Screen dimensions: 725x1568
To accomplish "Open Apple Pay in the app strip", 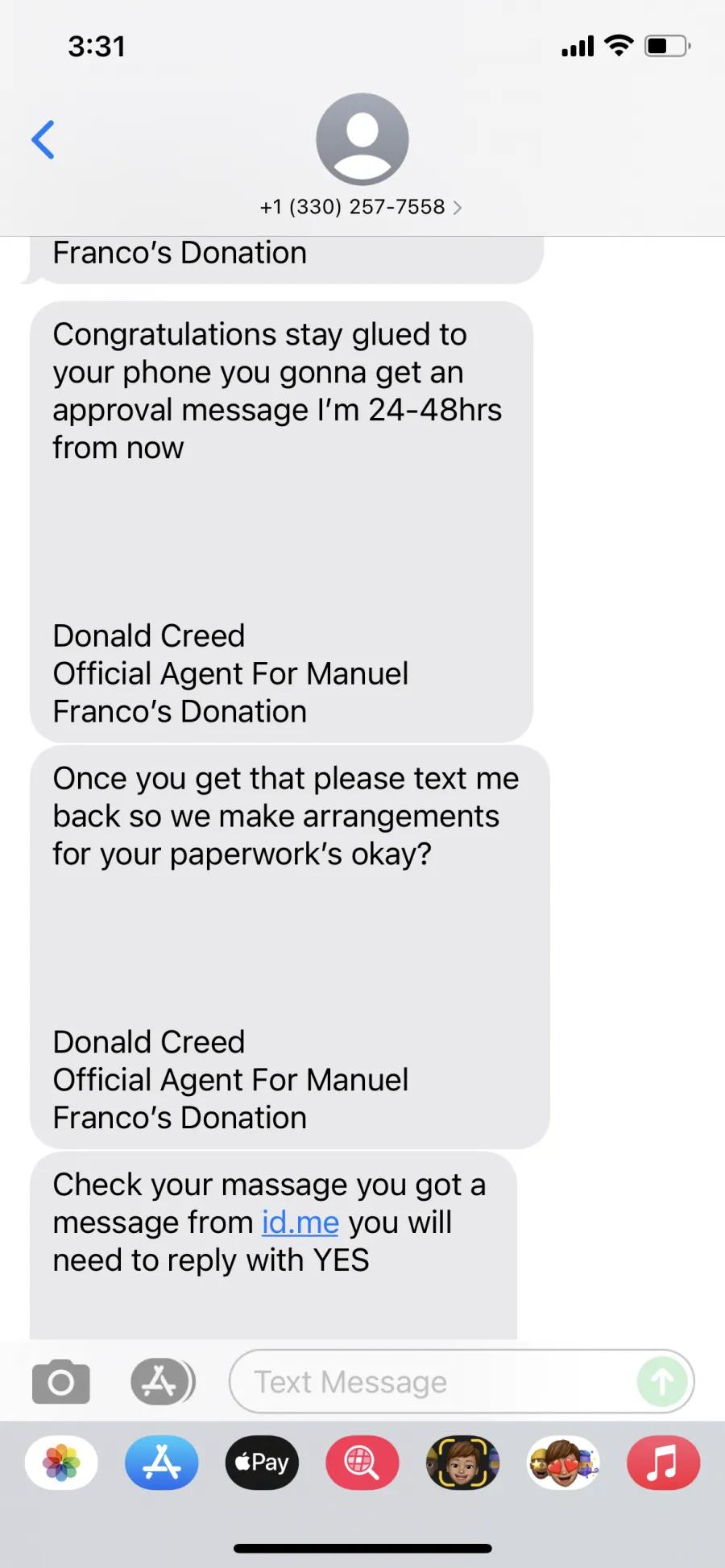I will click(262, 1463).
